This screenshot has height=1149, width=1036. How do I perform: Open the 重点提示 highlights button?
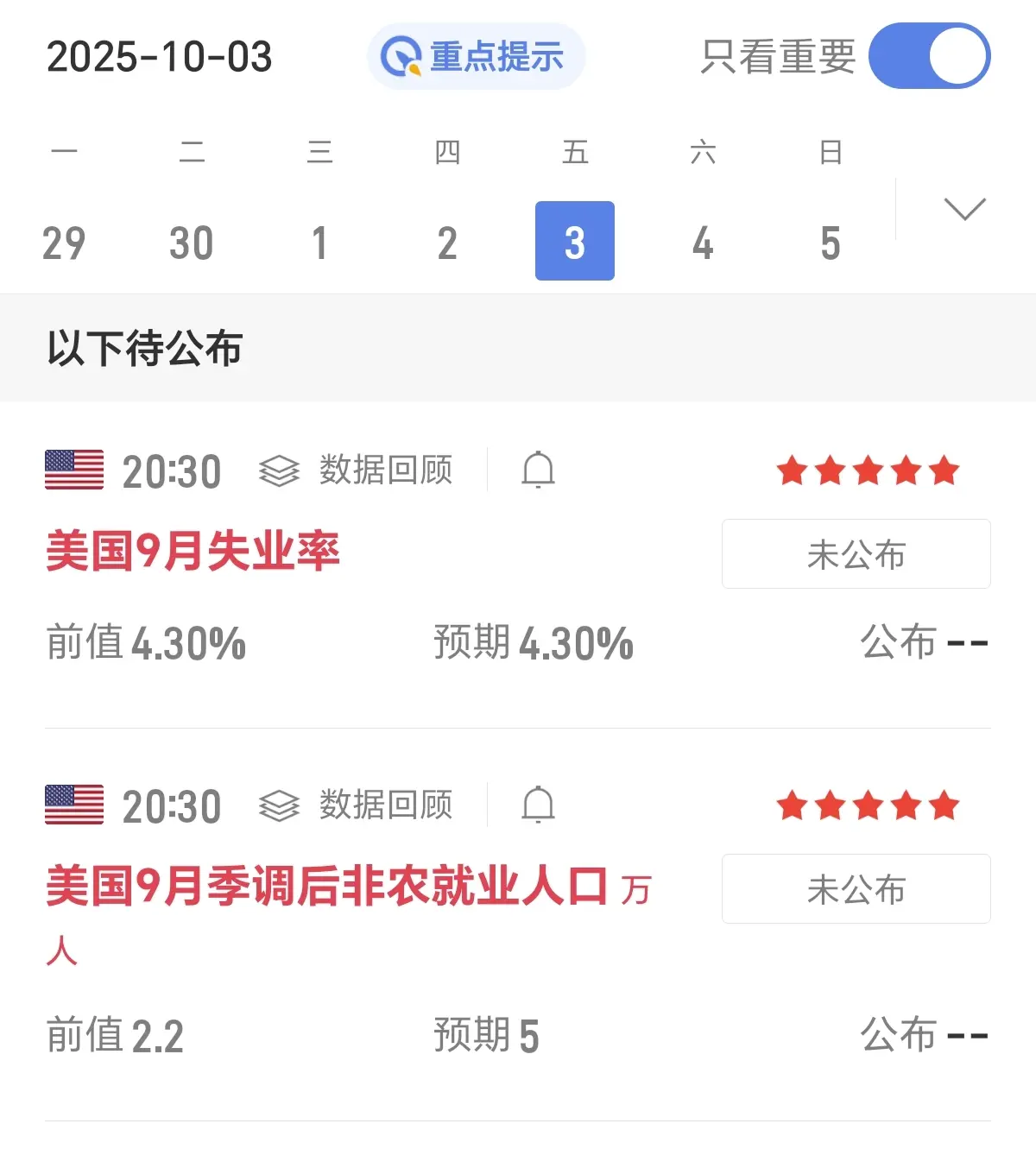(477, 57)
